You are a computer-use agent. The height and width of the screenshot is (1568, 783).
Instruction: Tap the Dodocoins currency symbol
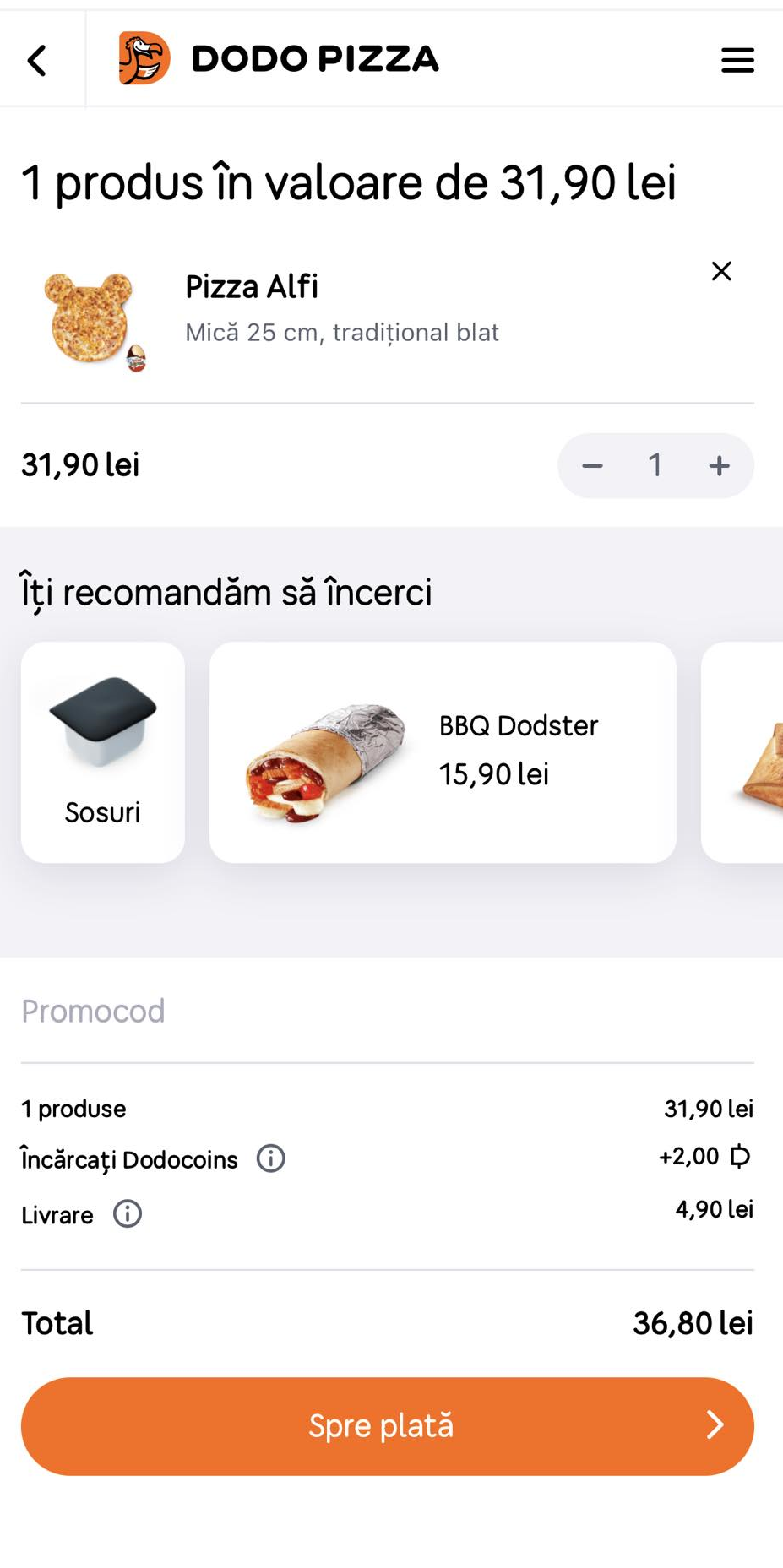tap(742, 1157)
